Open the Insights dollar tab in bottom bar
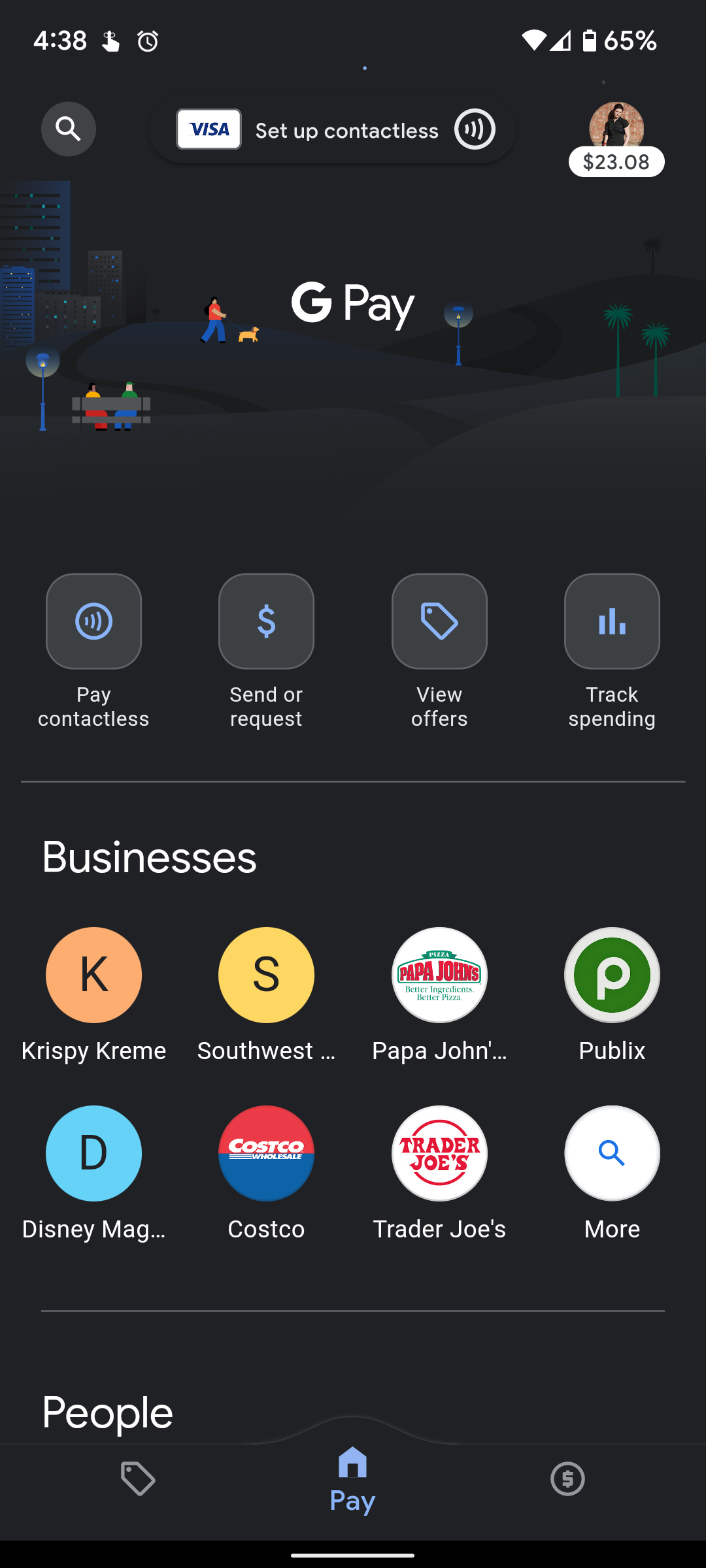706x1568 pixels. pos(567,1479)
